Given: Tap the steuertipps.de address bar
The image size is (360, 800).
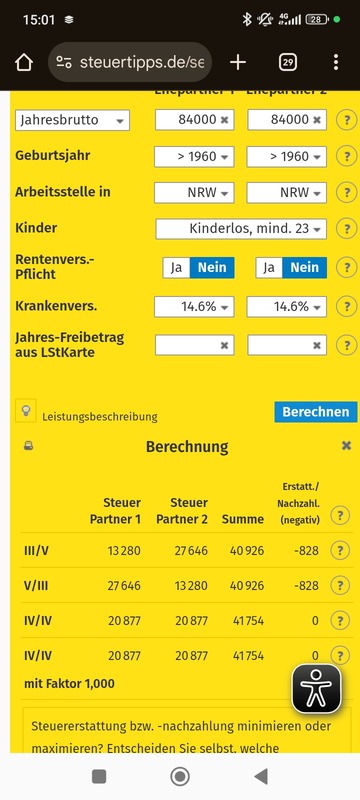Looking at the screenshot, I should click(x=130, y=62).
